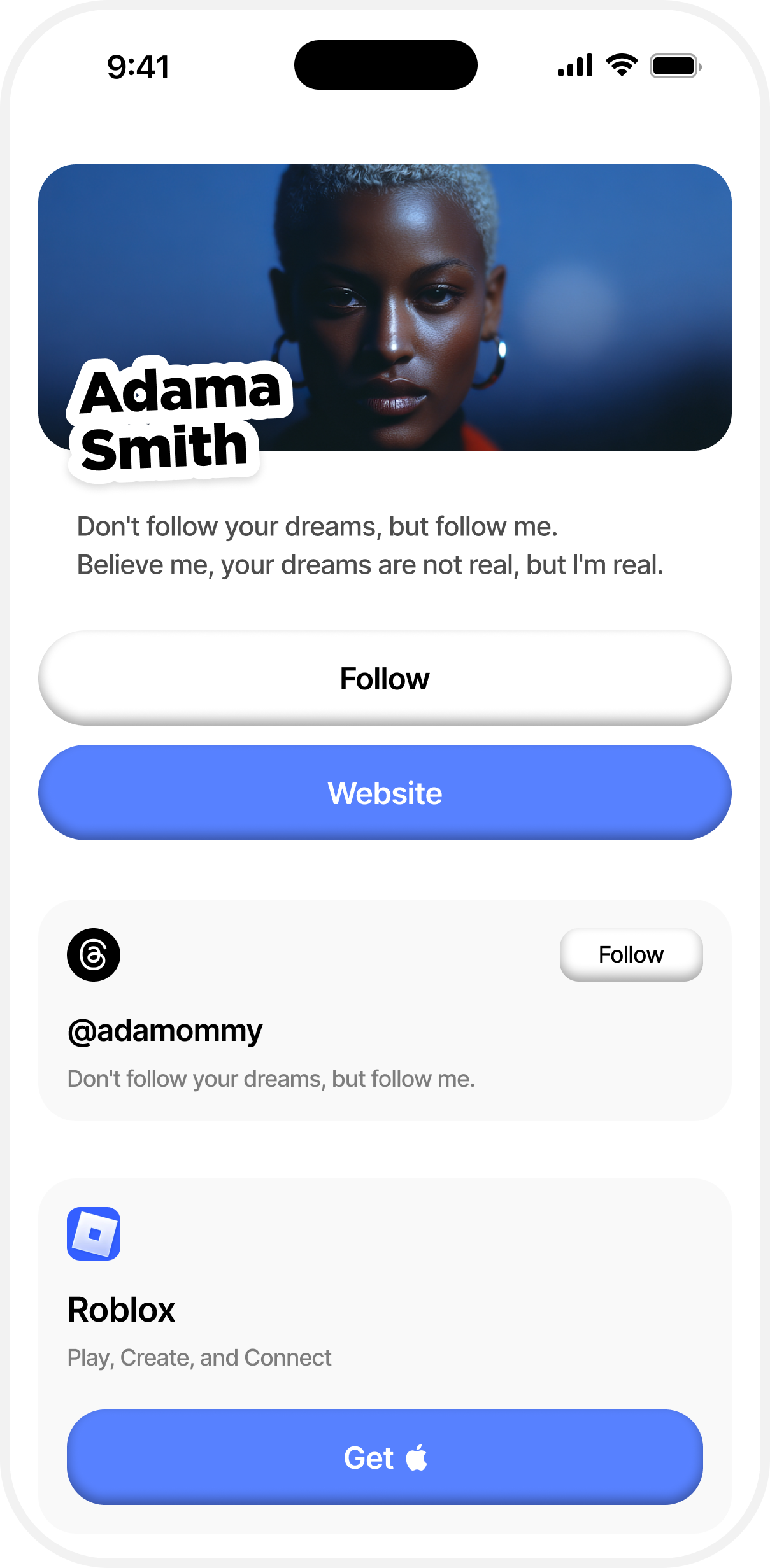Open the Website button
The width and height of the screenshot is (770, 1568).
385,793
